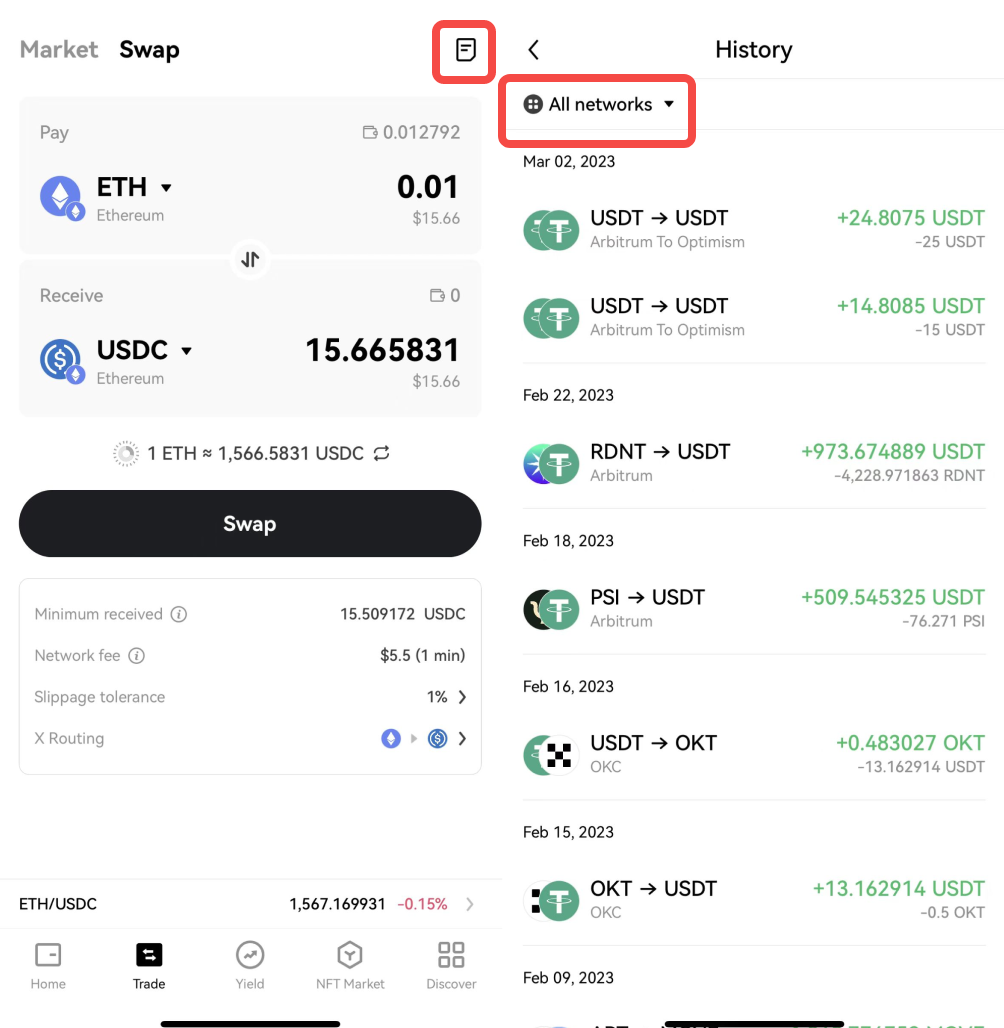Screen dimensions: 1004x1028
Task: Show info about Minimum received
Action: pyautogui.click(x=179, y=614)
